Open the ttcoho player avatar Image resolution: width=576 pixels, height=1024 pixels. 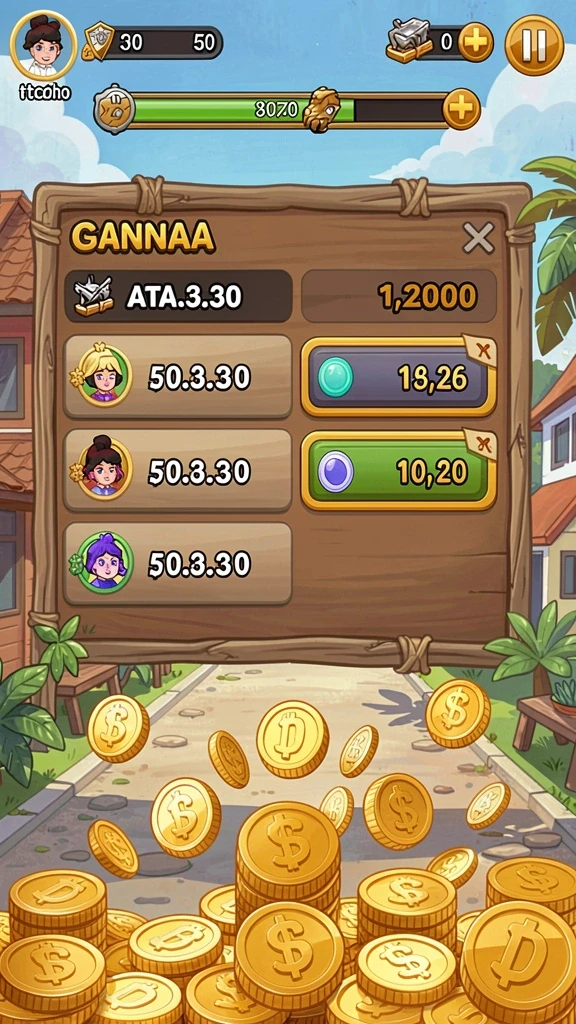pos(43,46)
